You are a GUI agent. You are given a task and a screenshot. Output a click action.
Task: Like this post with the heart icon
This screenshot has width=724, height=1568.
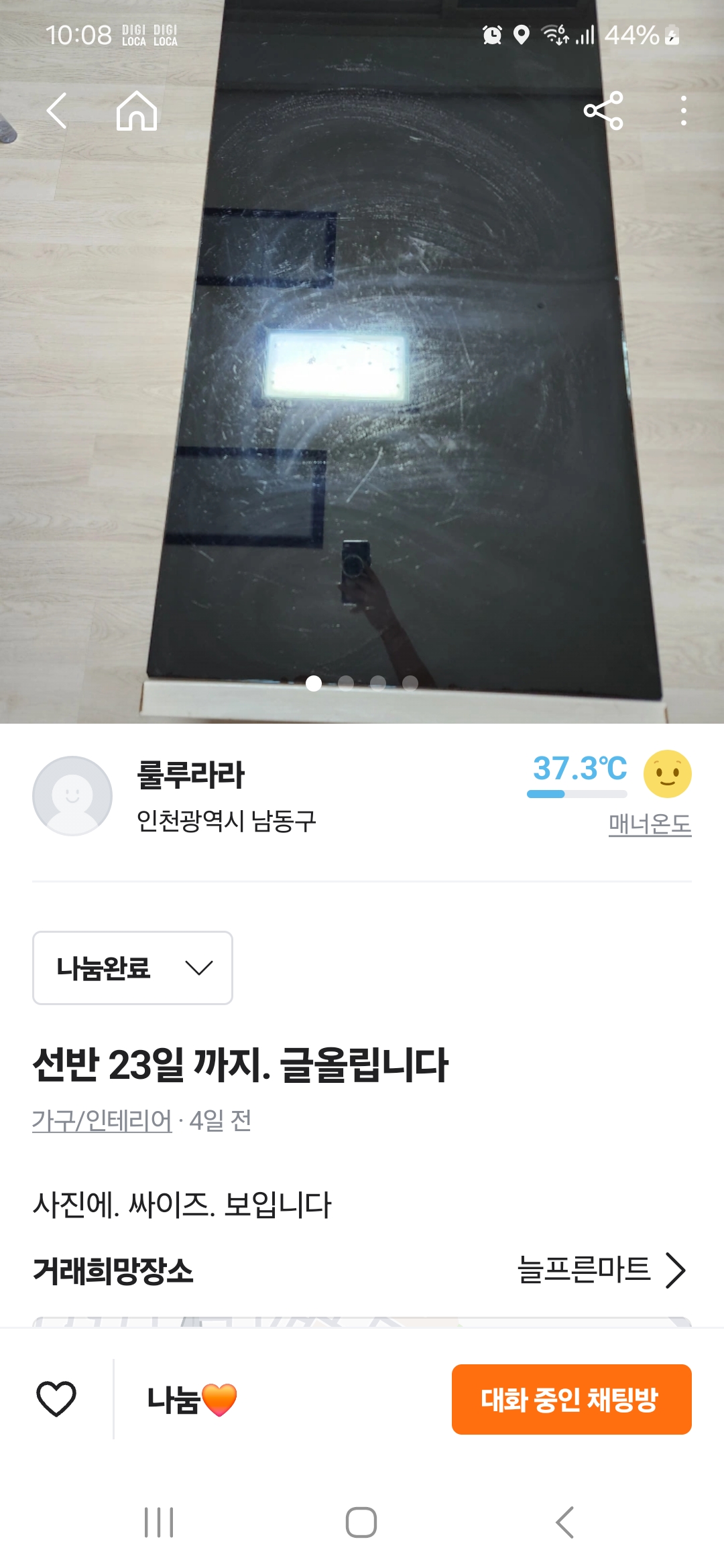tap(56, 1399)
